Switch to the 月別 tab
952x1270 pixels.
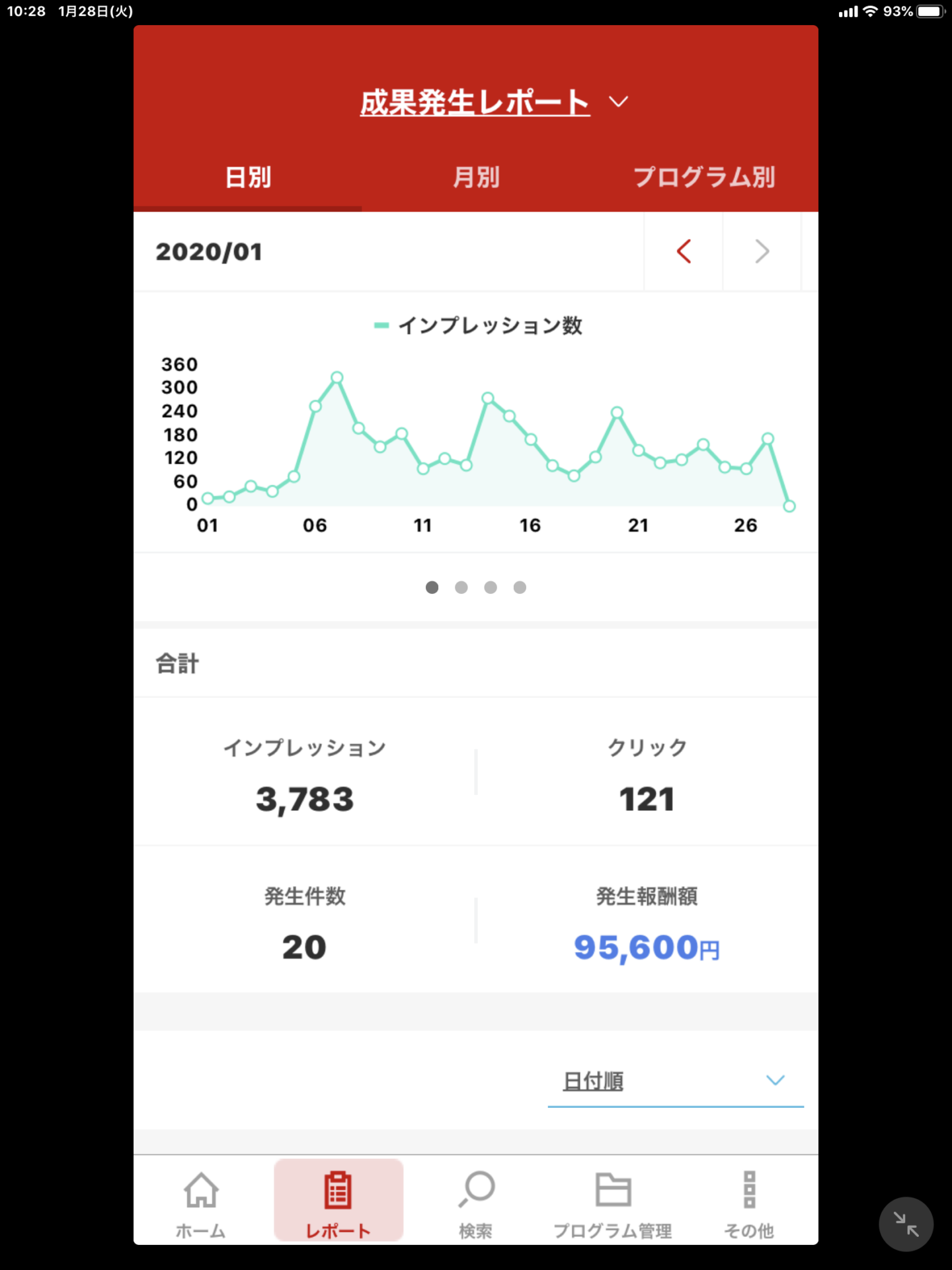tap(476, 177)
